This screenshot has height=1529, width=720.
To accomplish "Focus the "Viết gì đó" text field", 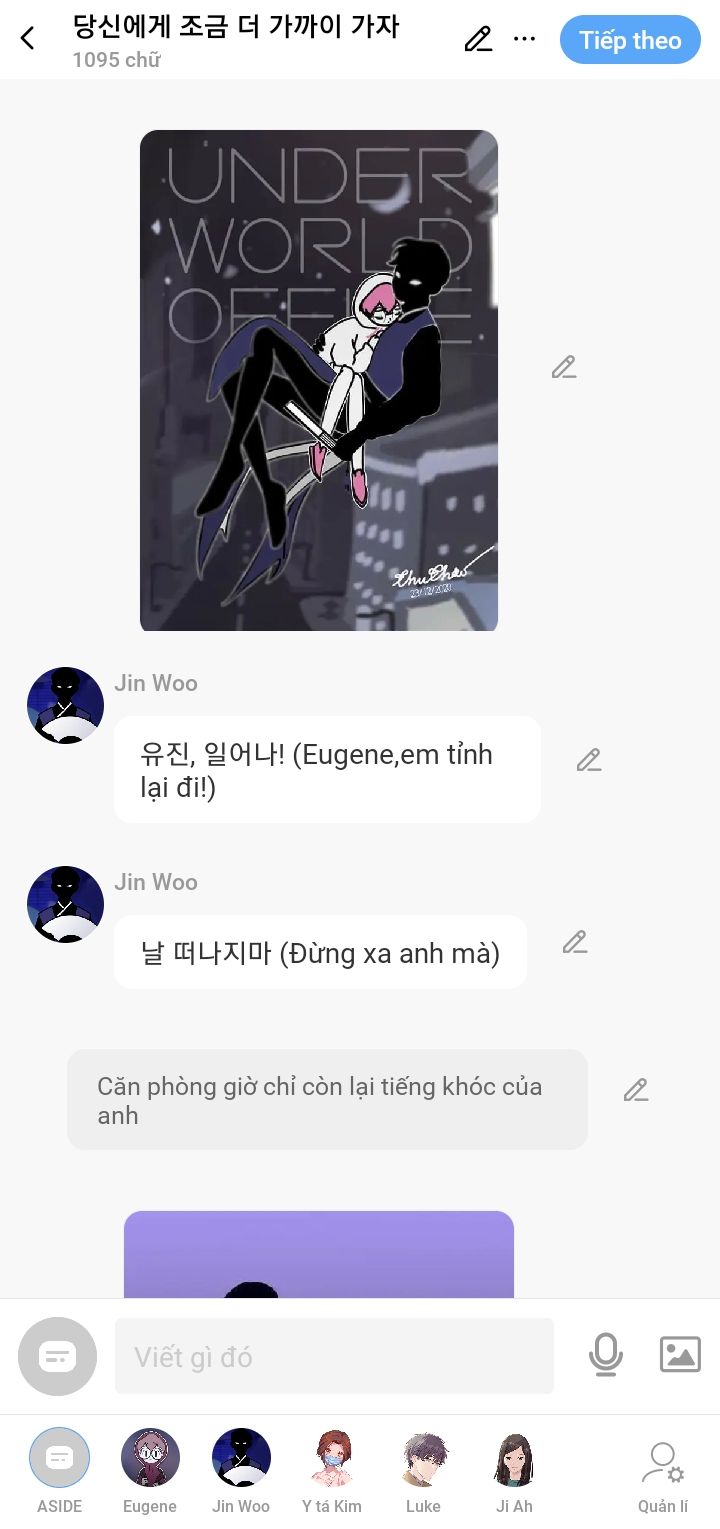I will pos(334,1356).
